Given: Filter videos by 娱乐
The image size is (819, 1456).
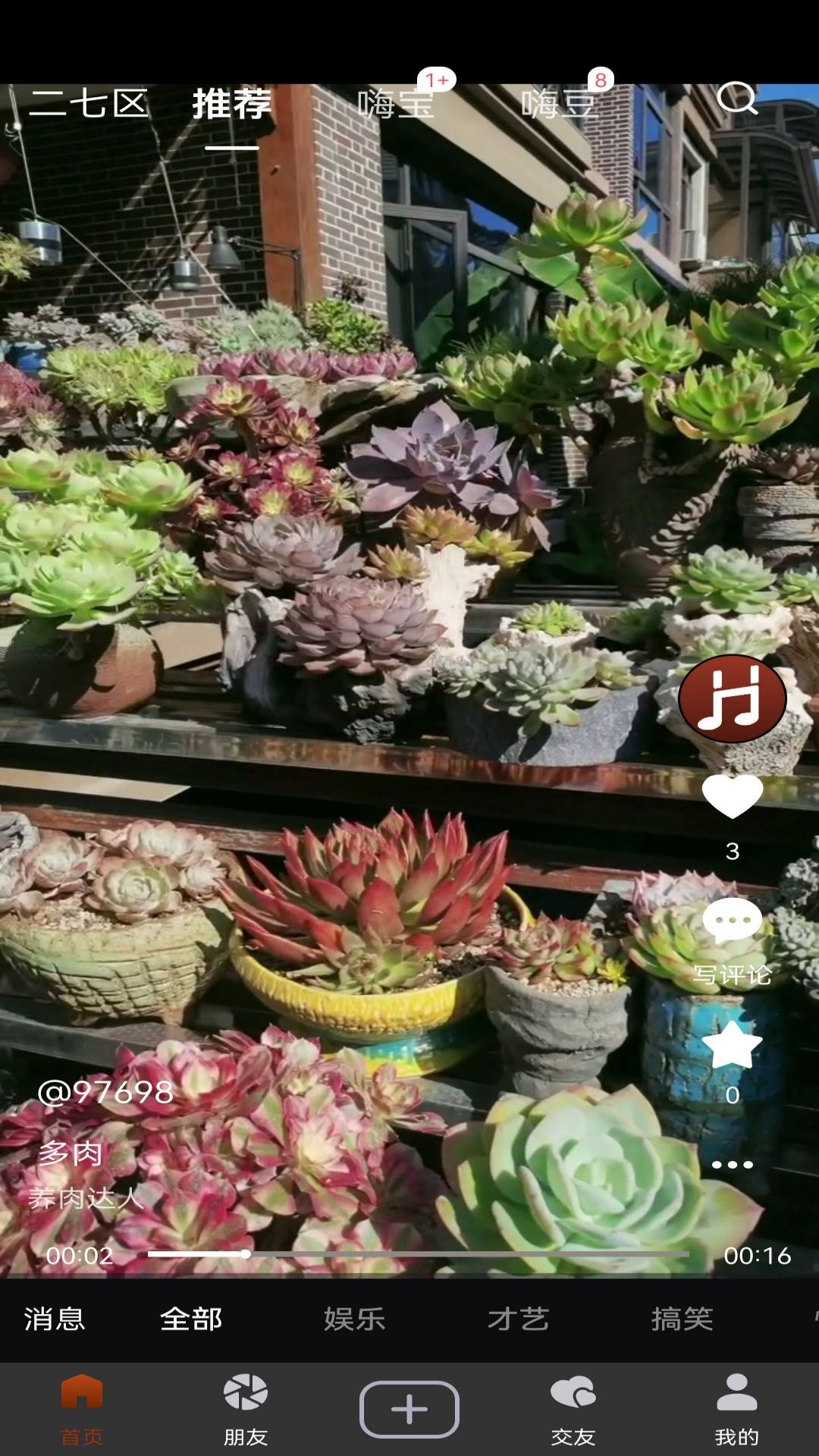Looking at the screenshot, I should coord(355,1319).
